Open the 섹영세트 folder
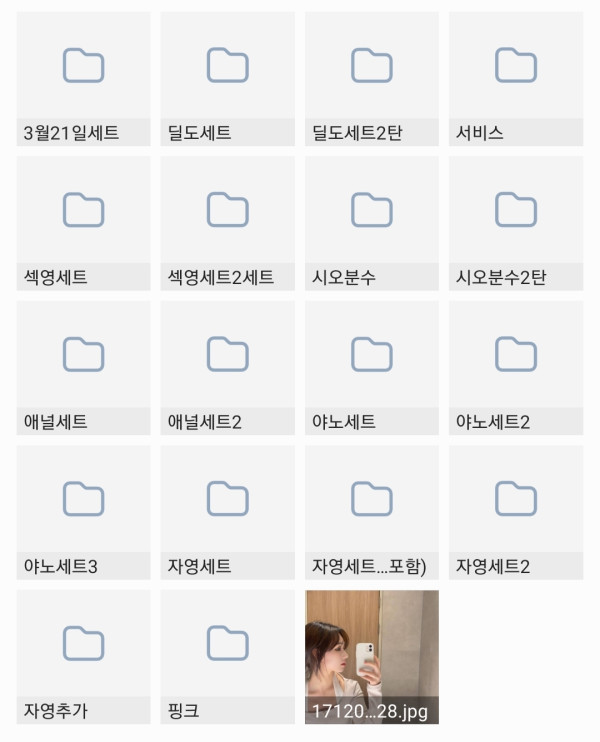Screen dimensions: 600x742 [83, 222]
